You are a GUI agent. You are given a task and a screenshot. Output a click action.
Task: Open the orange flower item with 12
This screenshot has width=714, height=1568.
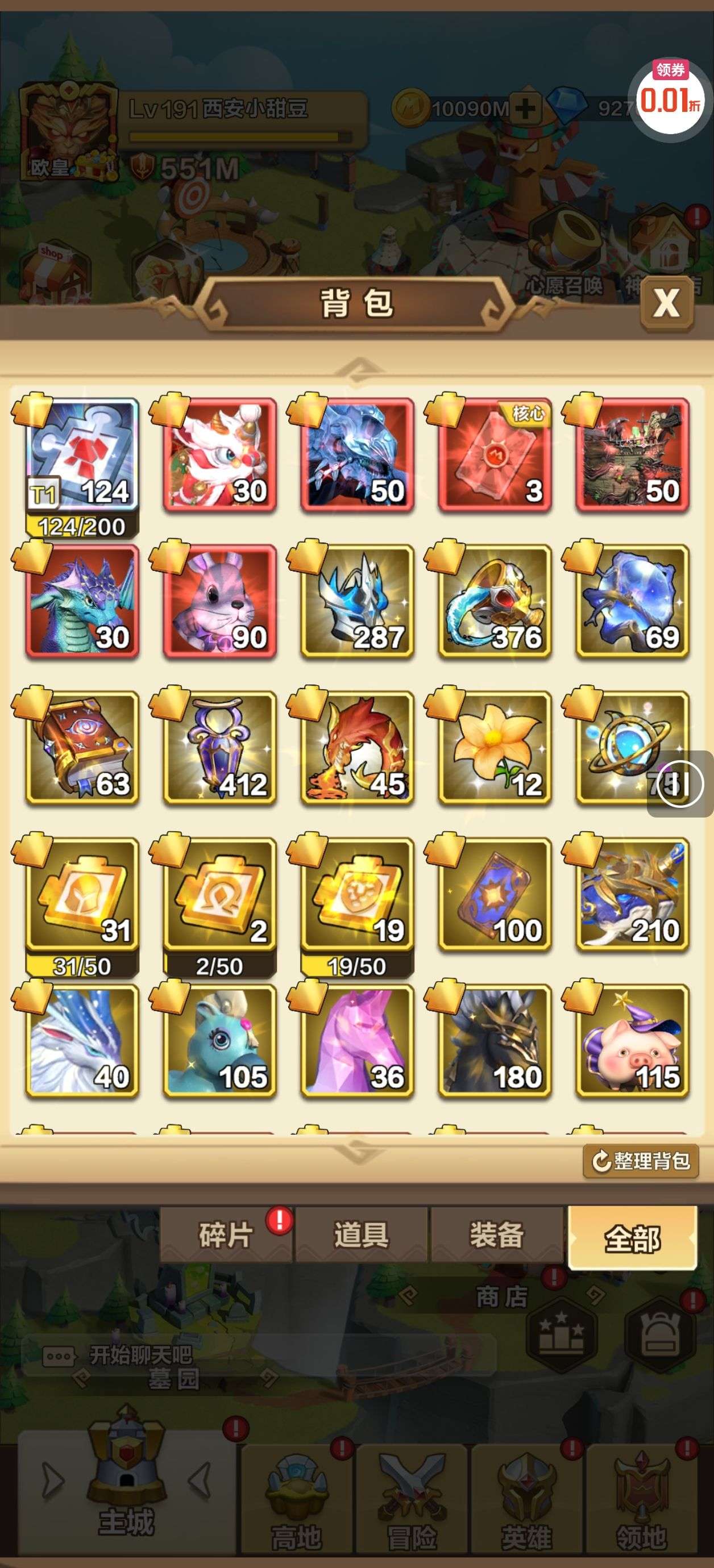(x=495, y=748)
